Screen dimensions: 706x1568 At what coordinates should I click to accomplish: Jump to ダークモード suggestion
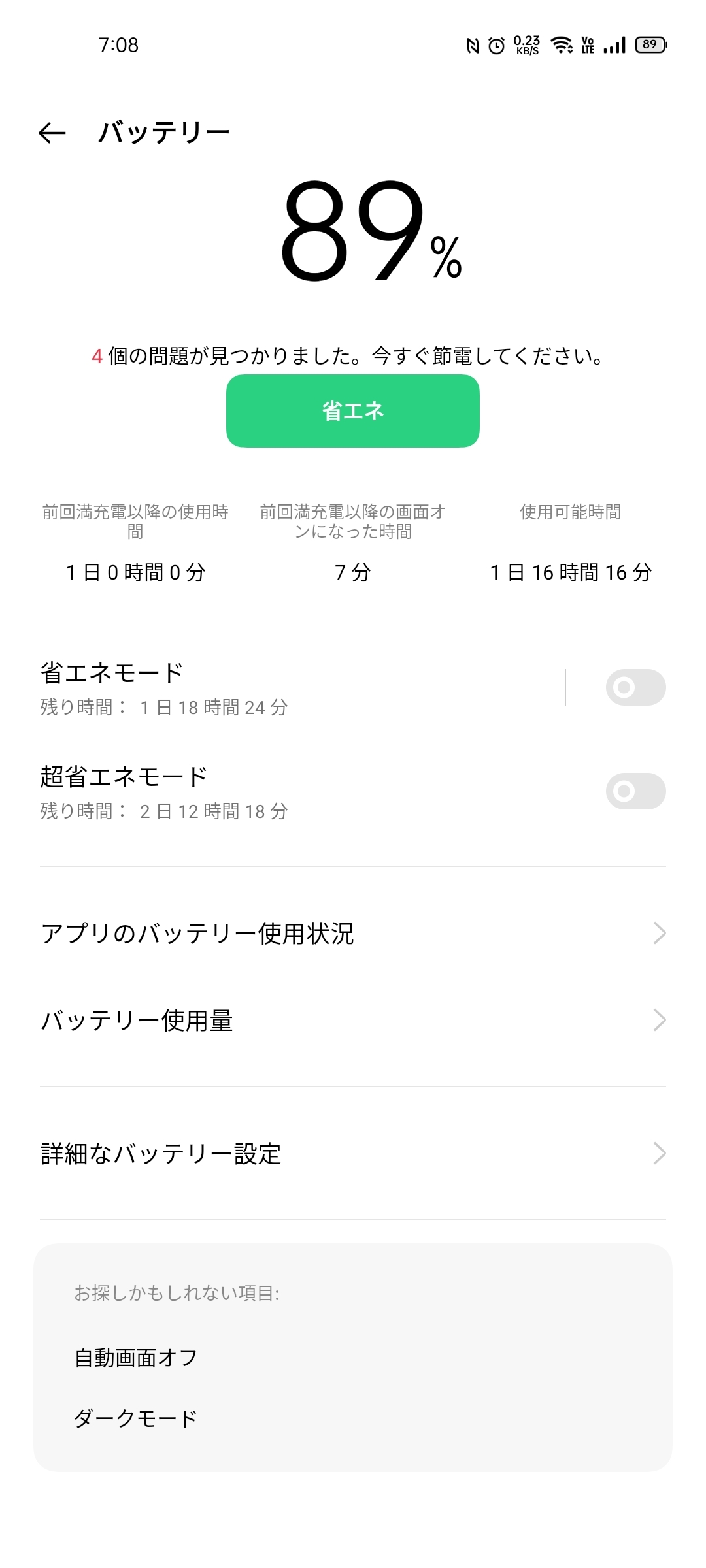(x=136, y=1418)
